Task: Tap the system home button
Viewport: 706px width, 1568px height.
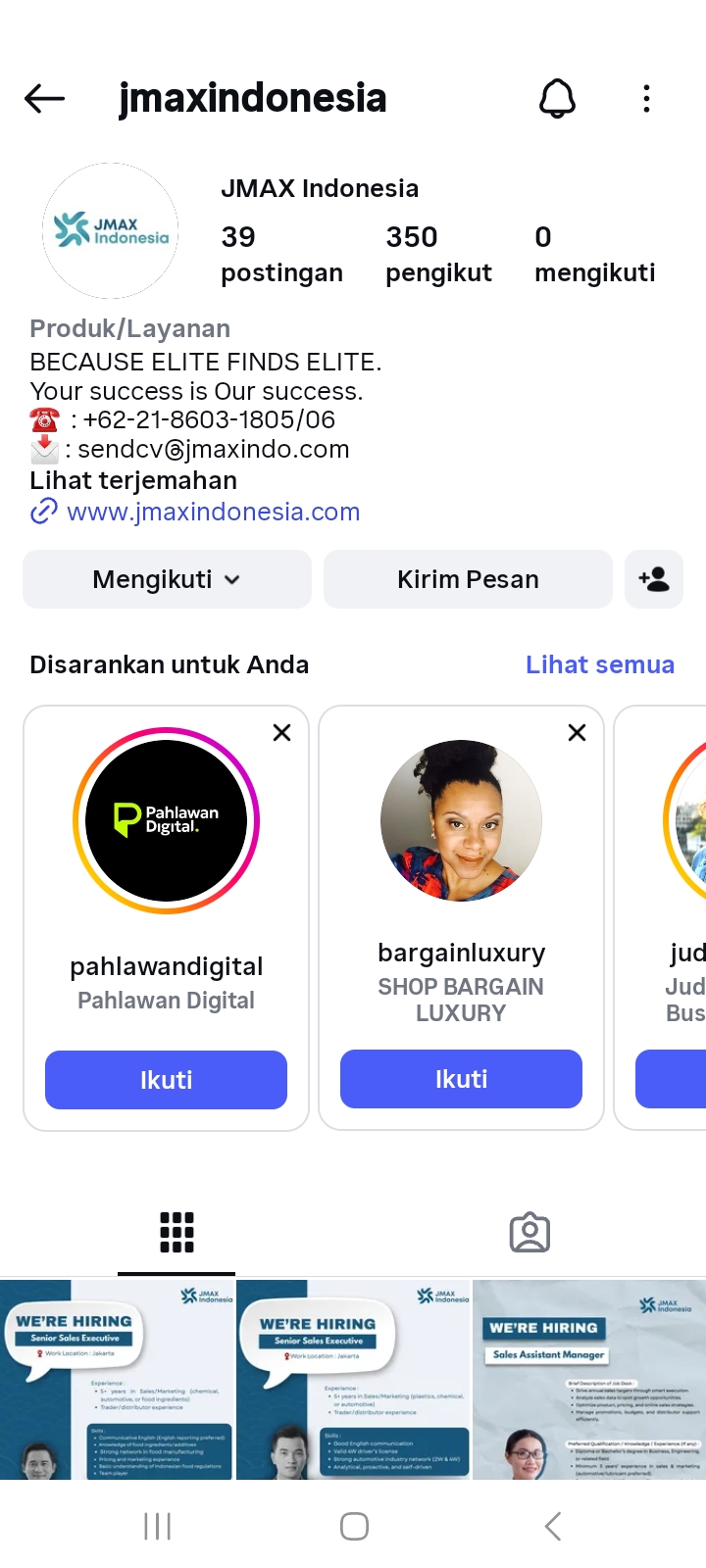Action: pyautogui.click(x=354, y=1526)
